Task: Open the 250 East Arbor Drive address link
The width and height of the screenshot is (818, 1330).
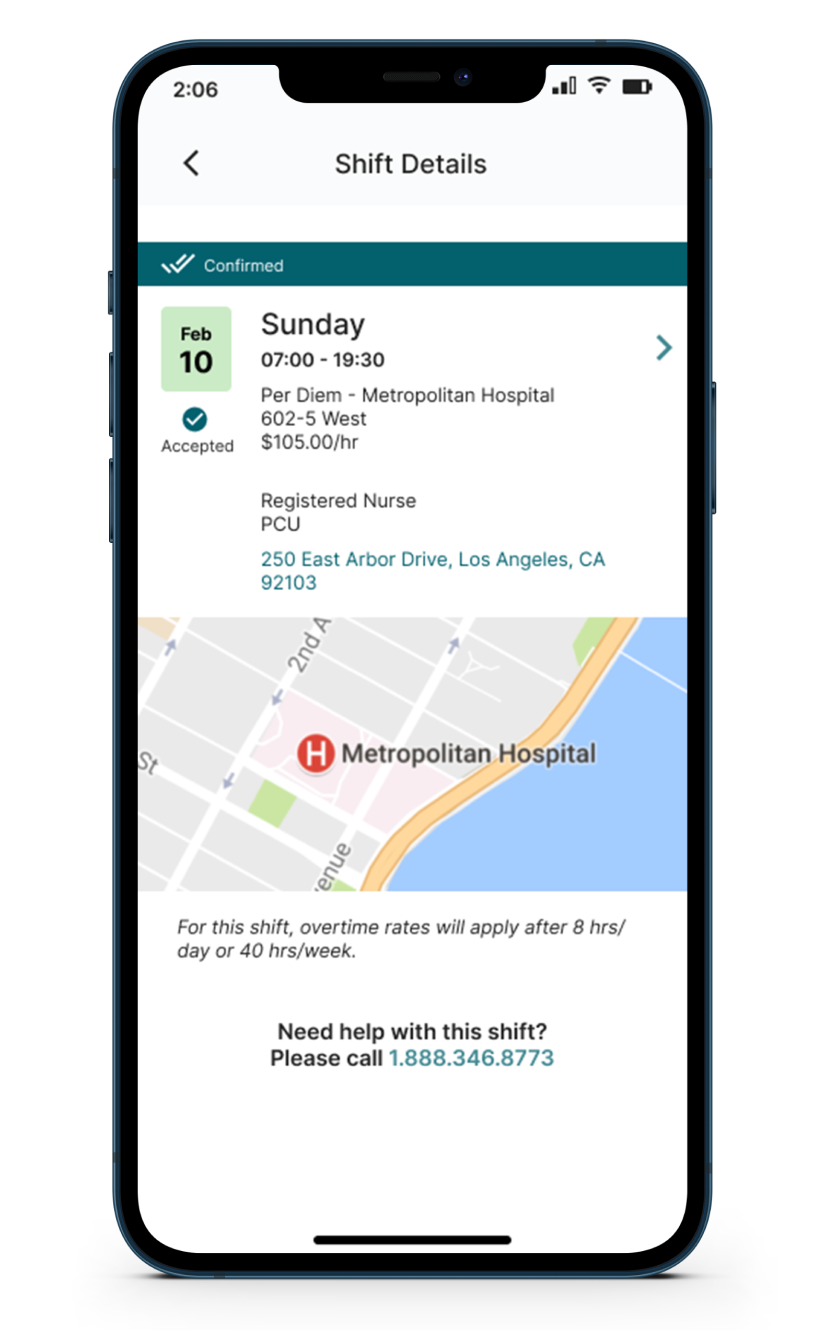Action: point(432,570)
